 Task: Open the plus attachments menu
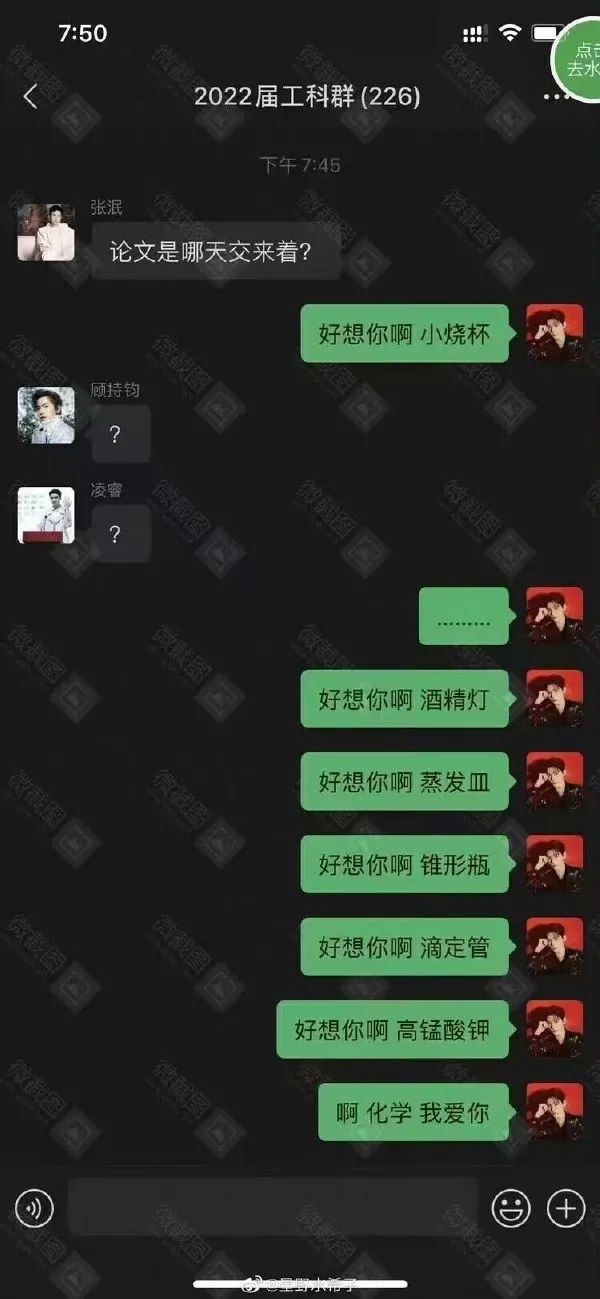tap(566, 1209)
